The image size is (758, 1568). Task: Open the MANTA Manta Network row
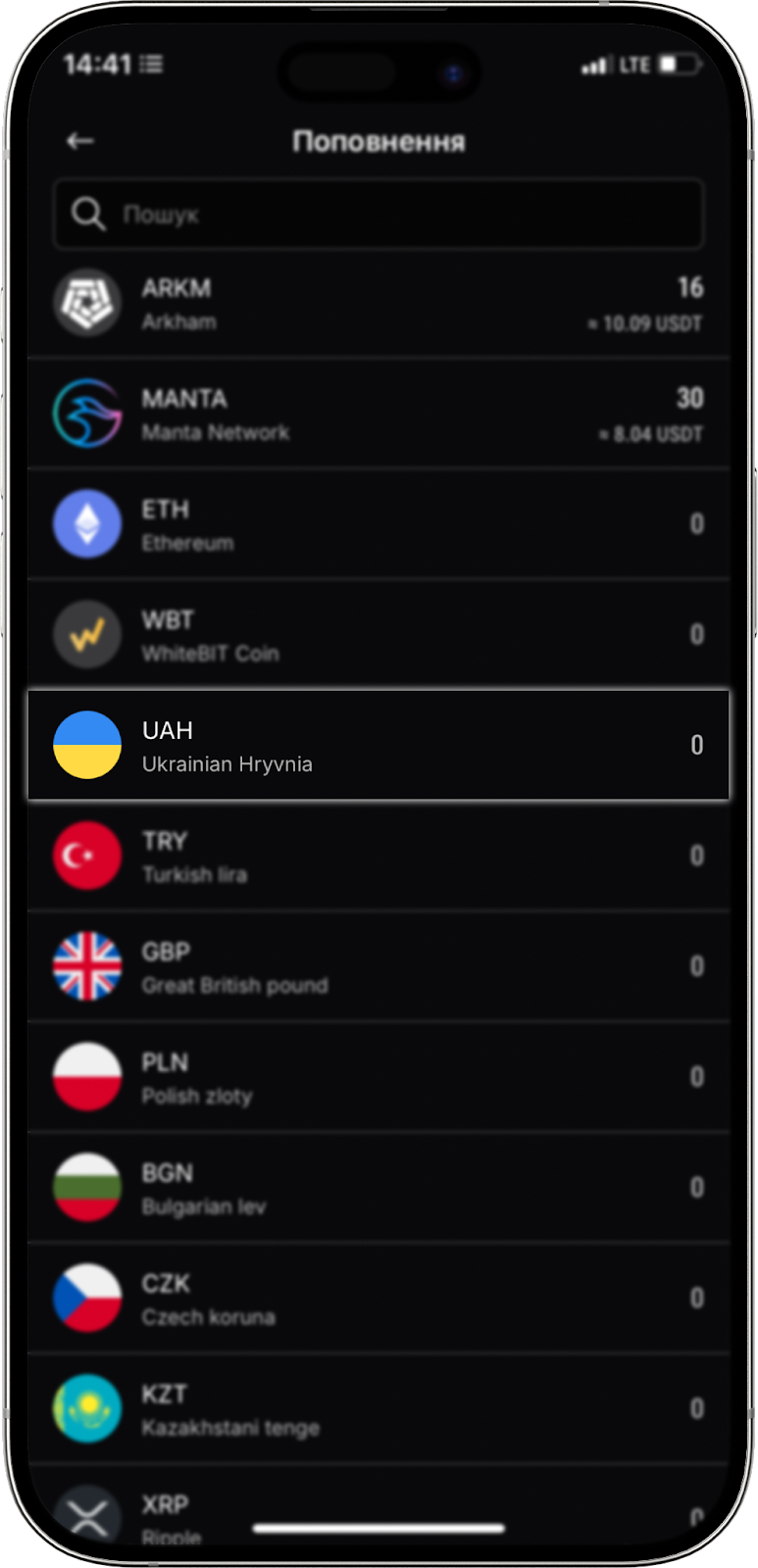[378, 415]
